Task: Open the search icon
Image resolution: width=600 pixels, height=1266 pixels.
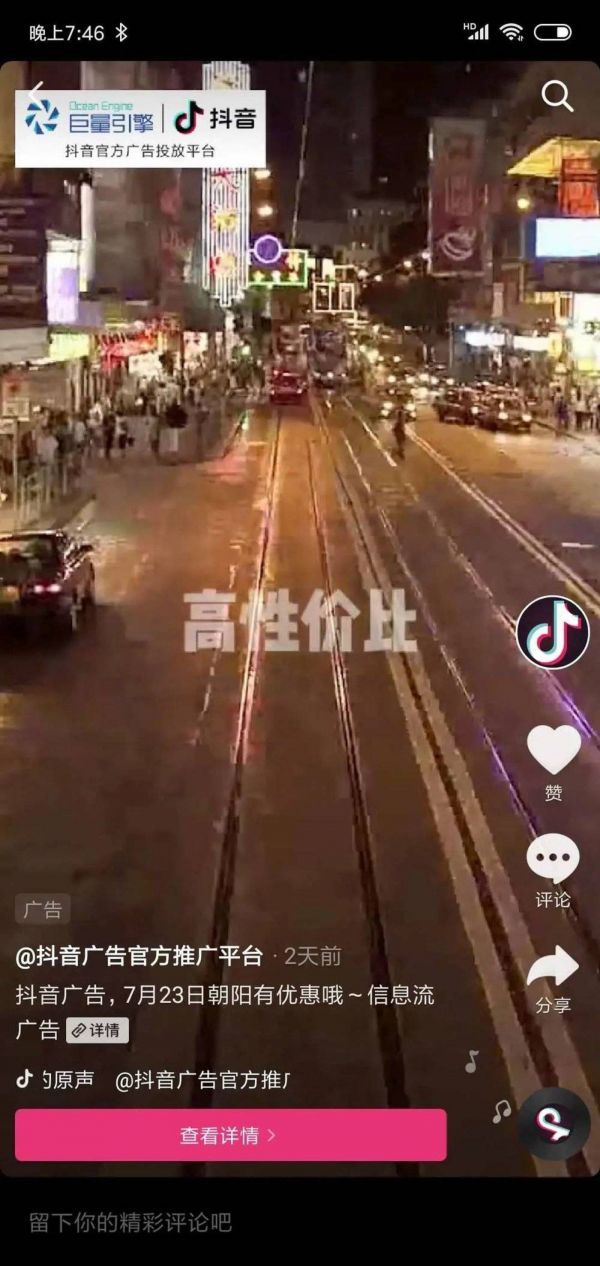Action: point(557,97)
